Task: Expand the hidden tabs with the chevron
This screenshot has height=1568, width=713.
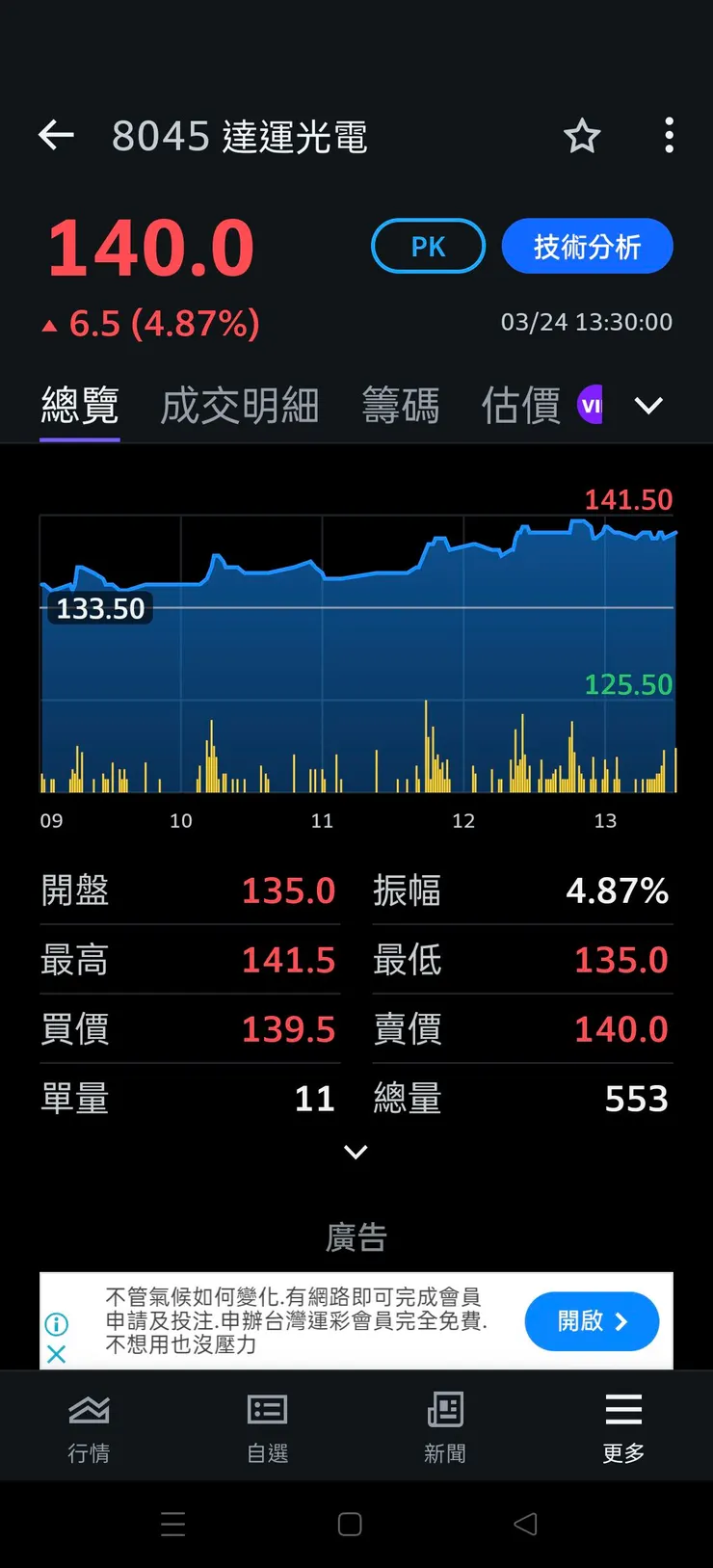Action: click(x=648, y=406)
